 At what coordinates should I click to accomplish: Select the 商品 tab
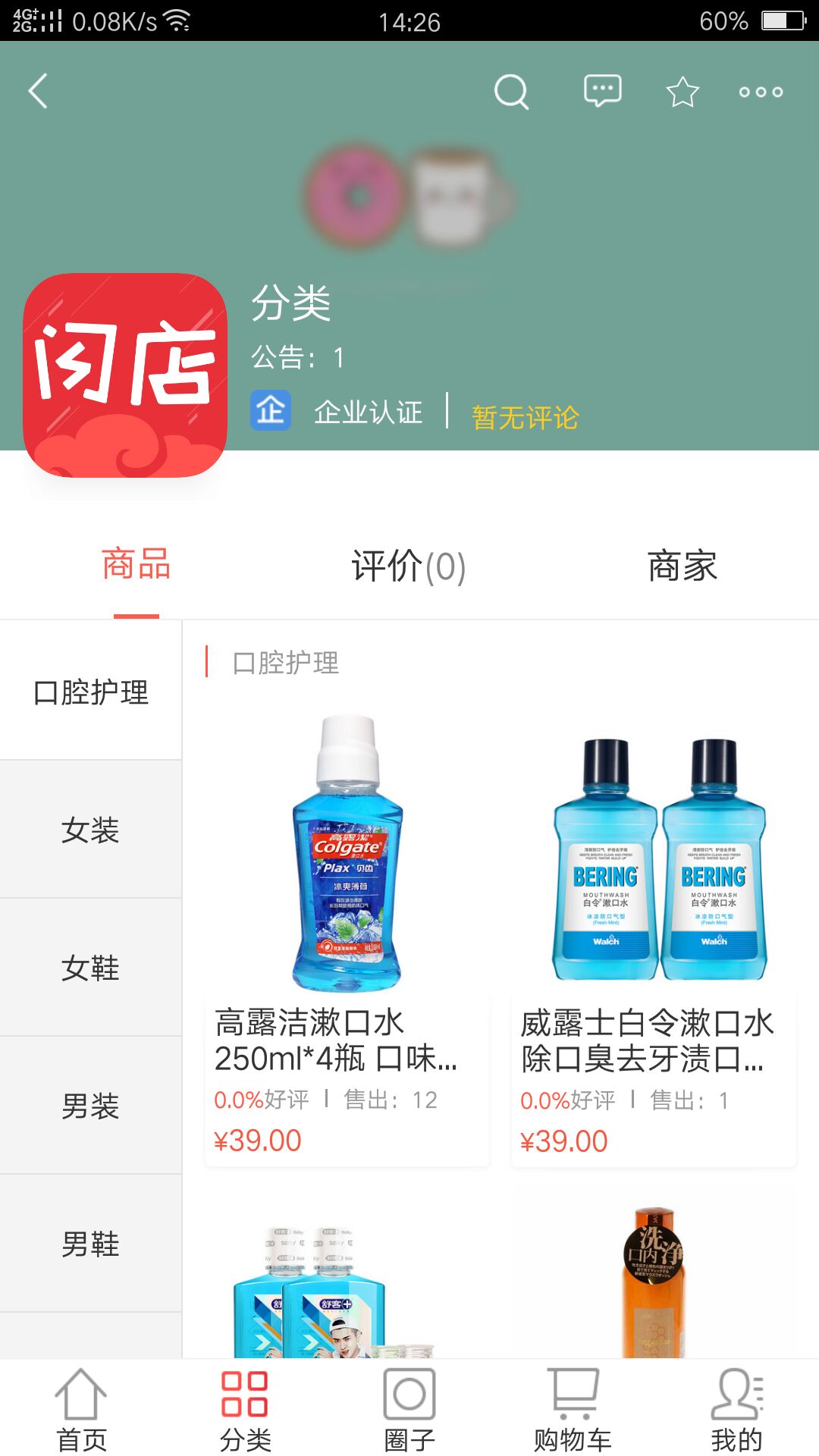[x=136, y=566]
